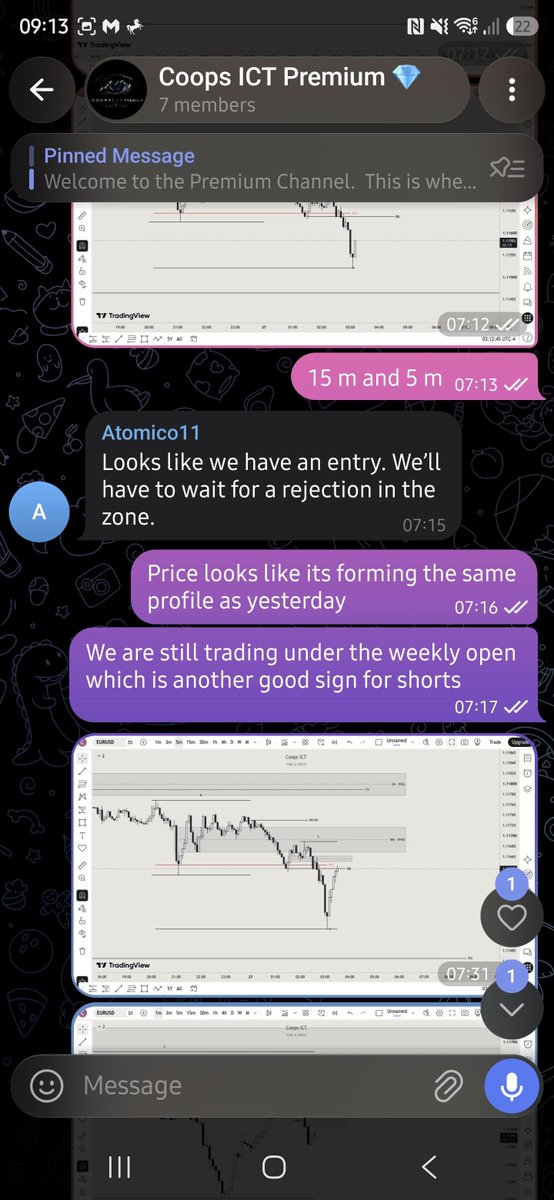Open the recent apps view
Viewport: 554px width, 1200px height.
pyautogui.click(x=120, y=1167)
